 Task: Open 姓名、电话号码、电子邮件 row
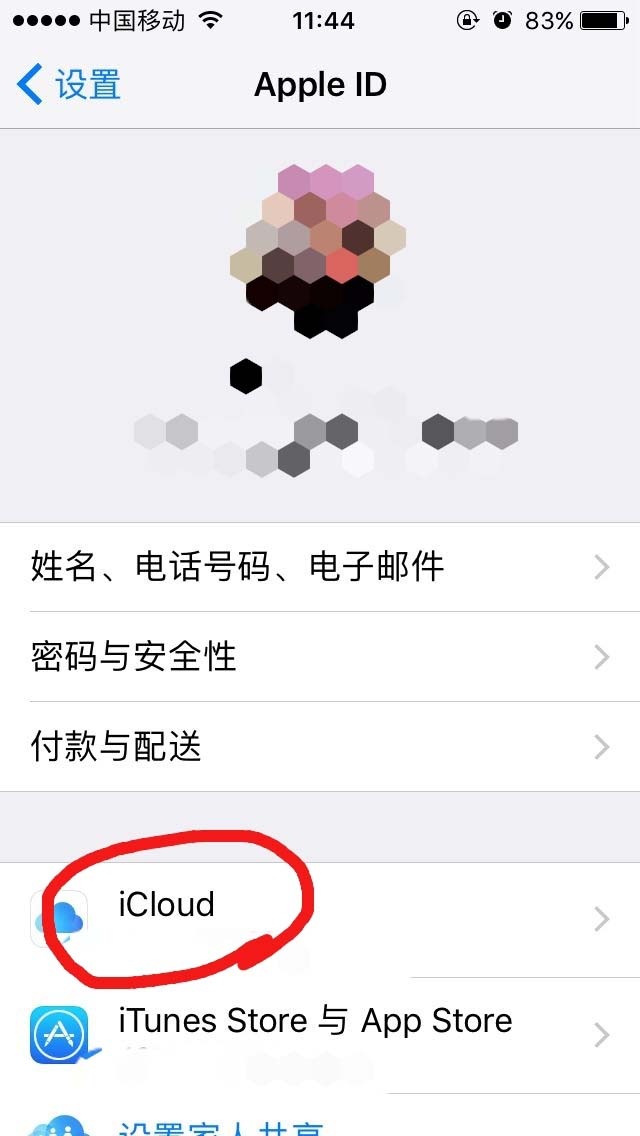point(320,567)
